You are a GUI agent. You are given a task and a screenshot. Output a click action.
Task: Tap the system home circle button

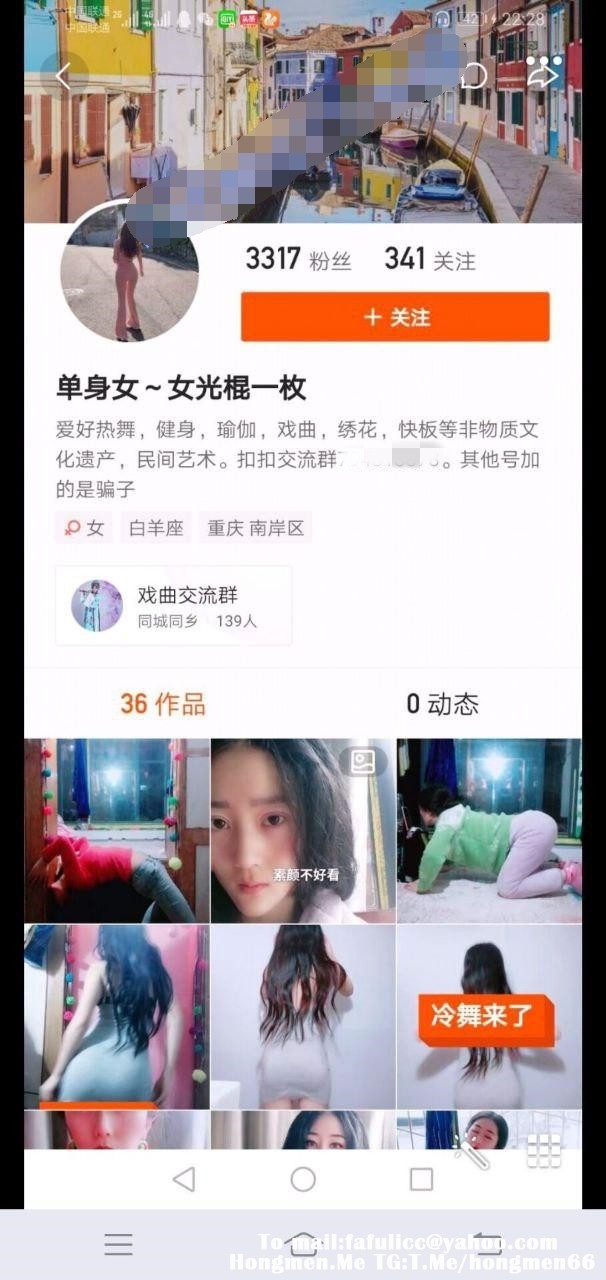pos(303,1179)
